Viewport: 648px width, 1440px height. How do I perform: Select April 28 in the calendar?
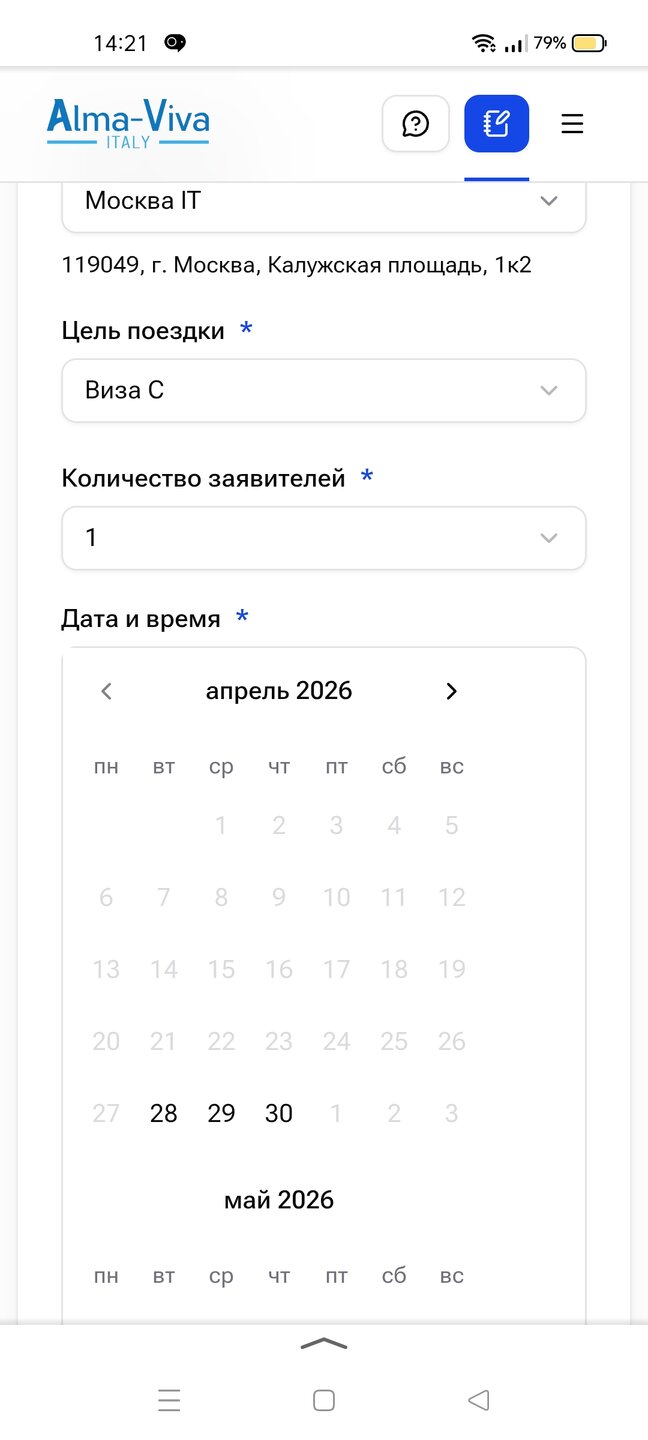point(164,1113)
